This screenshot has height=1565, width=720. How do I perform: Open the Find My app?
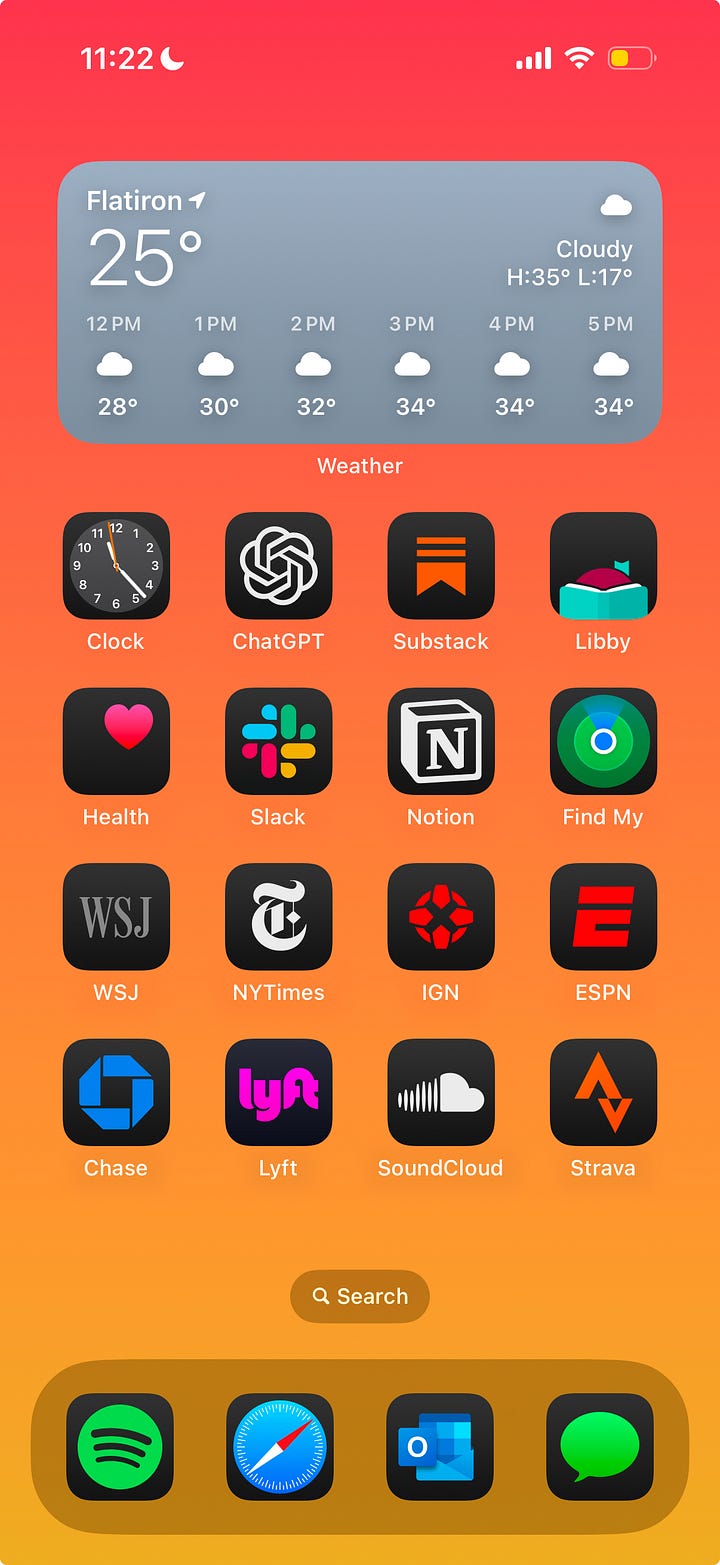click(x=603, y=741)
